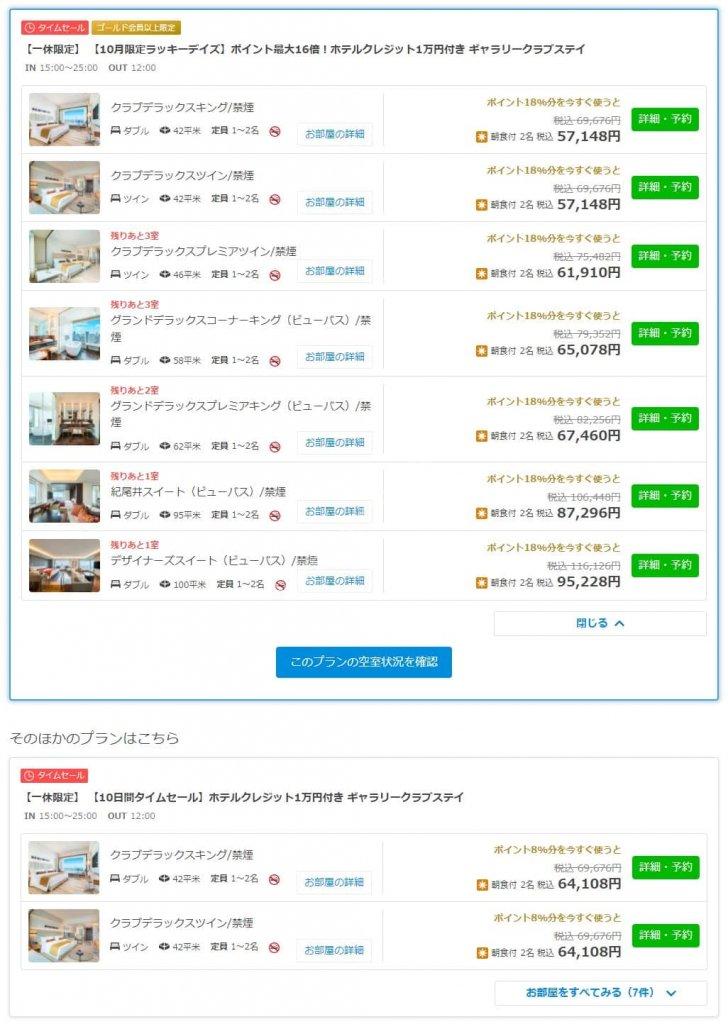Open the 紀尾井スイート room photo

pyautogui.click(x=64, y=496)
